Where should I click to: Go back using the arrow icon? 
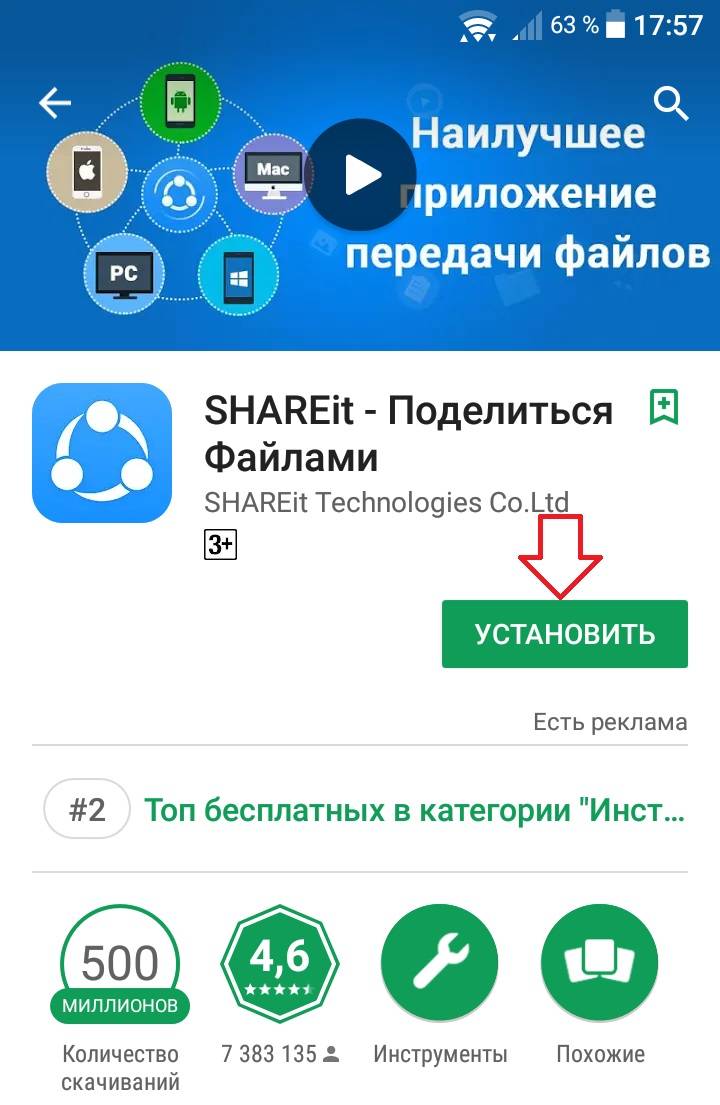pyautogui.click(x=55, y=104)
